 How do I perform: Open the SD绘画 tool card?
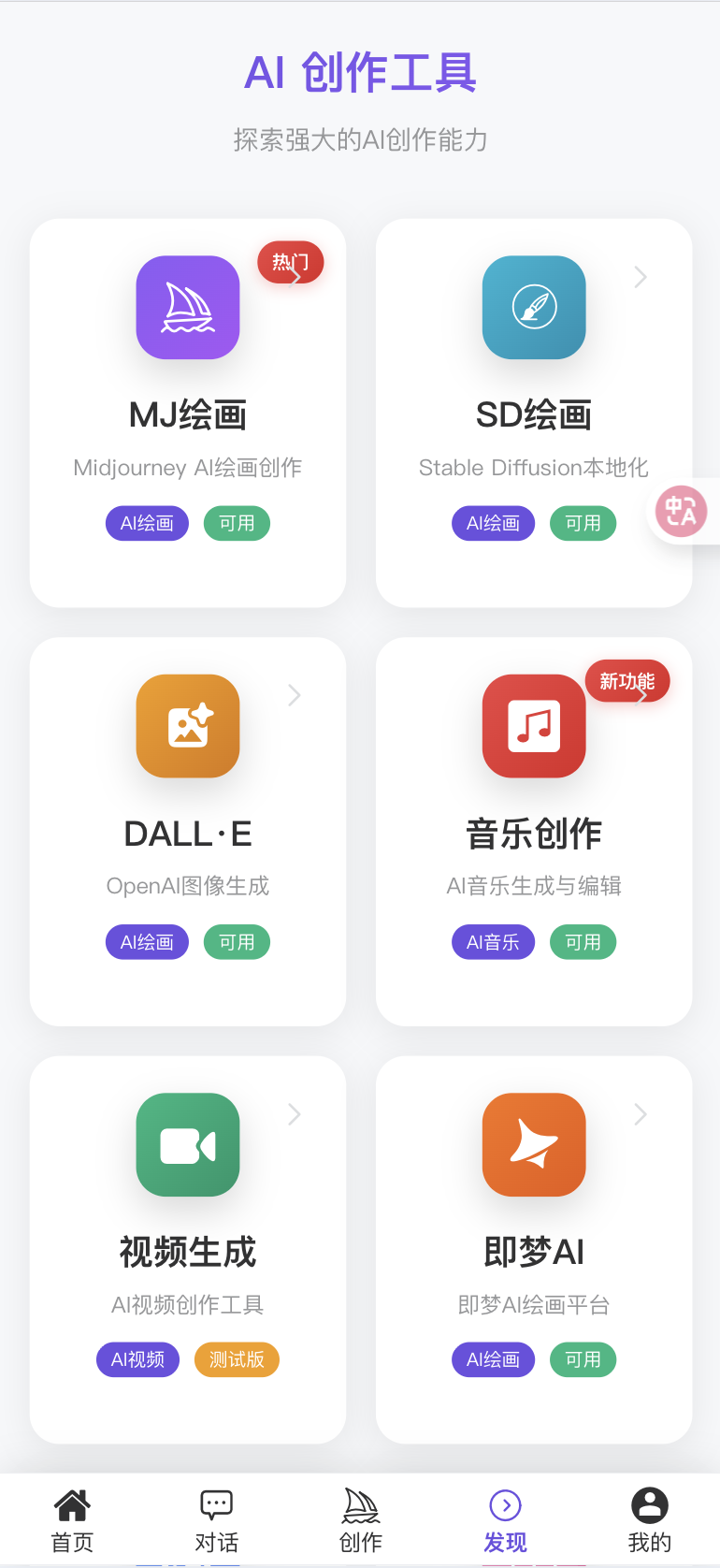click(x=534, y=413)
